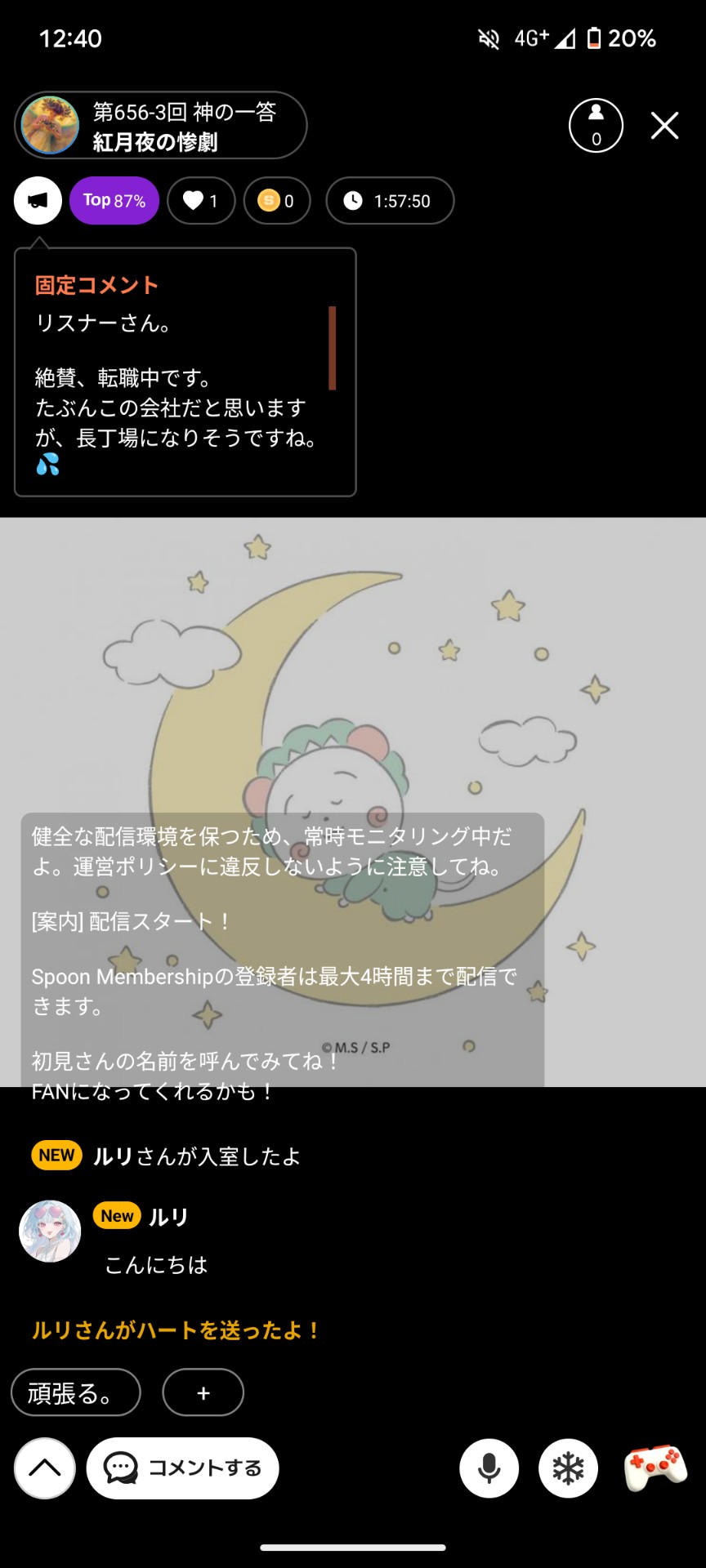Select the 頑張る。 quick comment chip

[75, 1392]
